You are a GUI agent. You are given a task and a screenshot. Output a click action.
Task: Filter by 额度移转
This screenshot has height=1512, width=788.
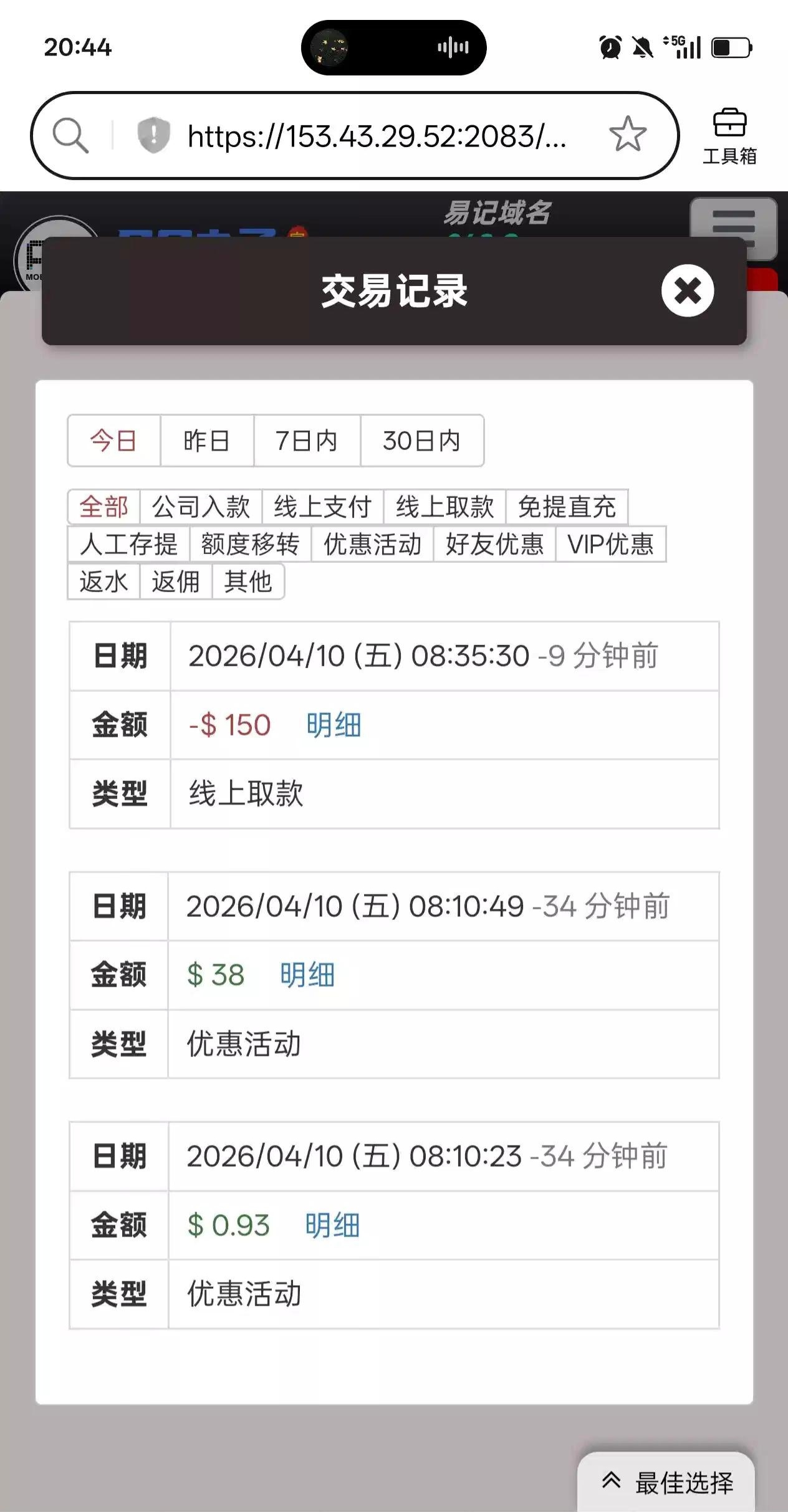[250, 544]
